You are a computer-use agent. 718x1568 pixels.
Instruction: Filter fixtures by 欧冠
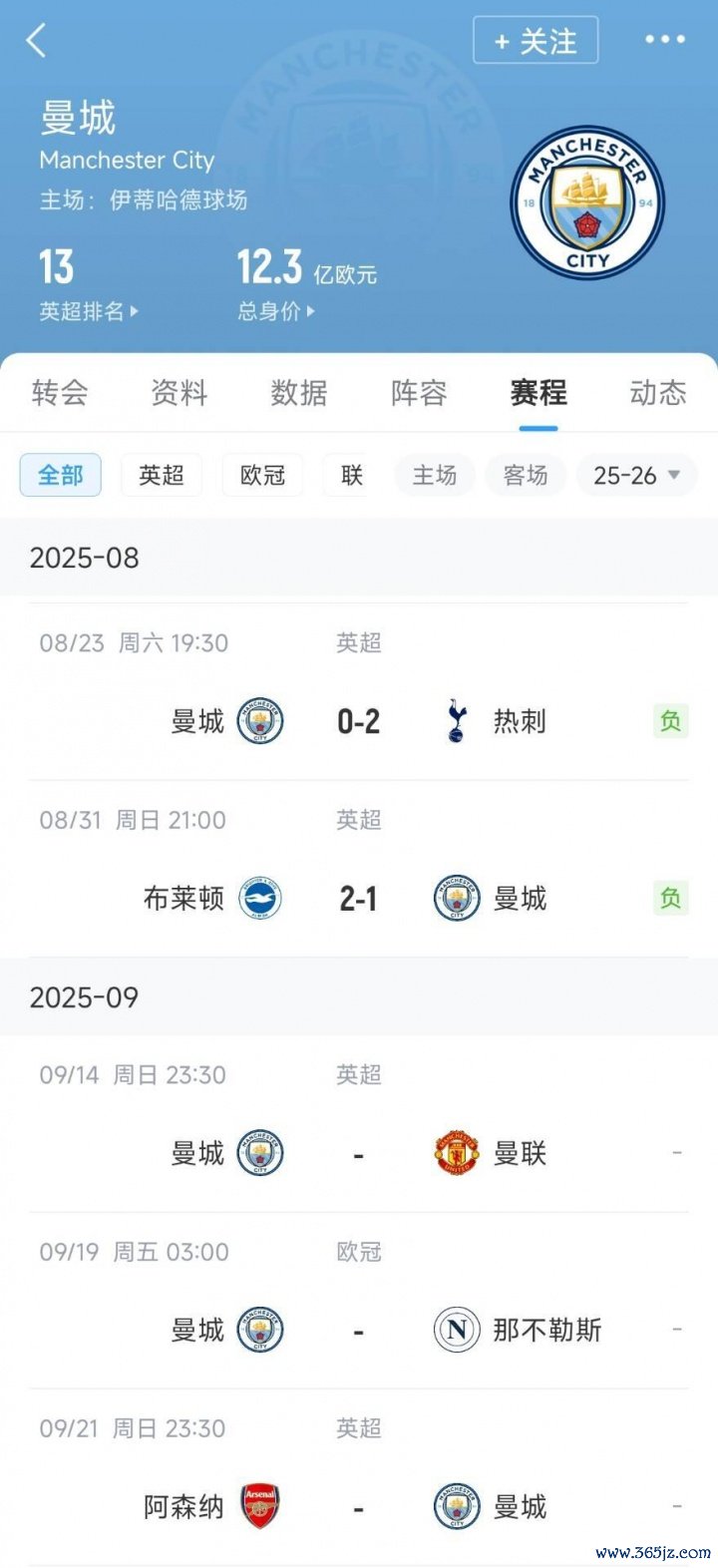click(x=262, y=476)
